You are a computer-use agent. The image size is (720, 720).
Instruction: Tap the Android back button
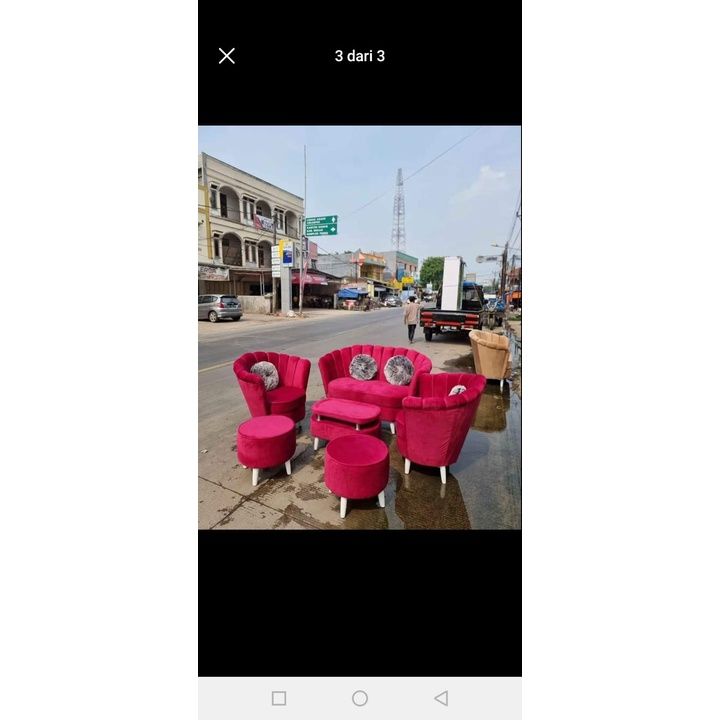click(x=441, y=698)
